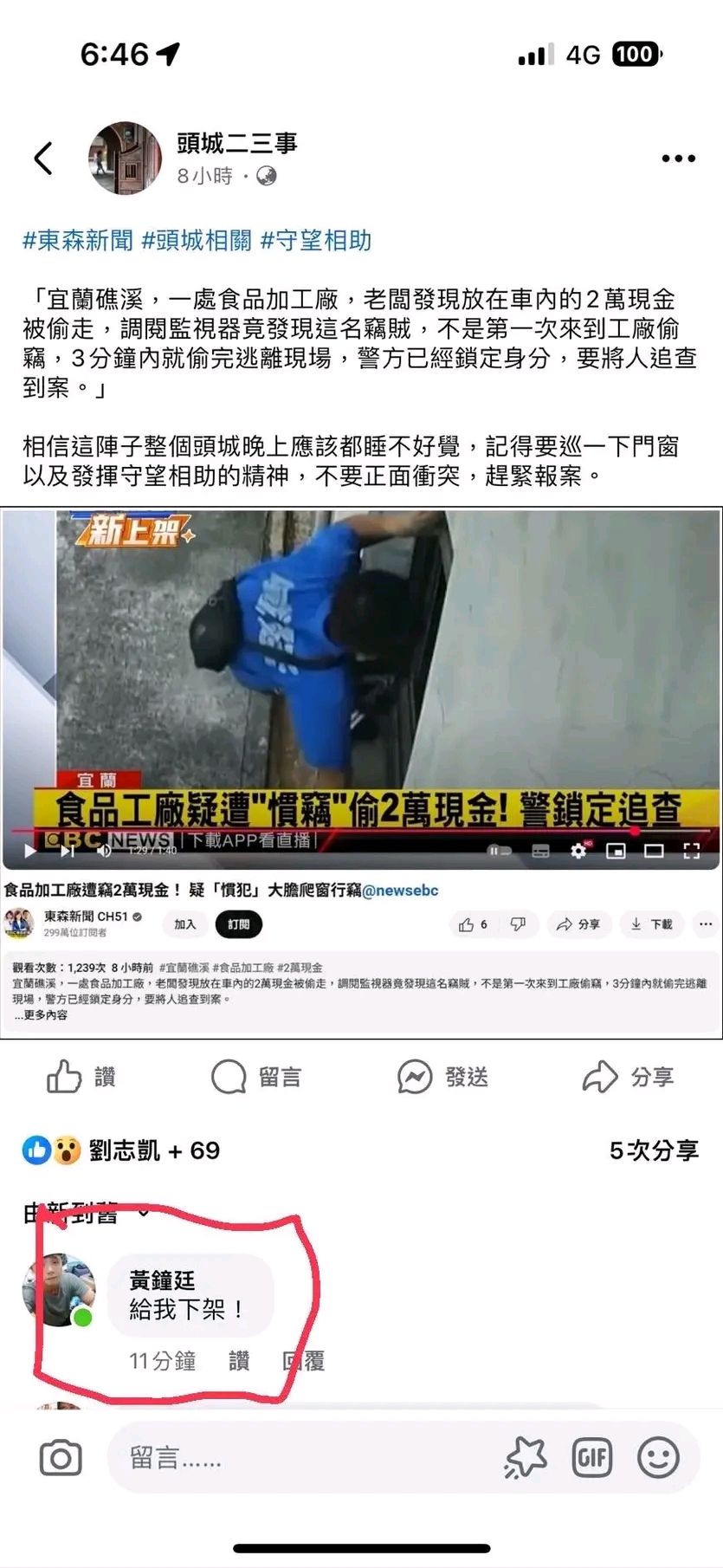Like the post with the 讚 button
The height and width of the screenshot is (1568, 723).
[81, 1077]
